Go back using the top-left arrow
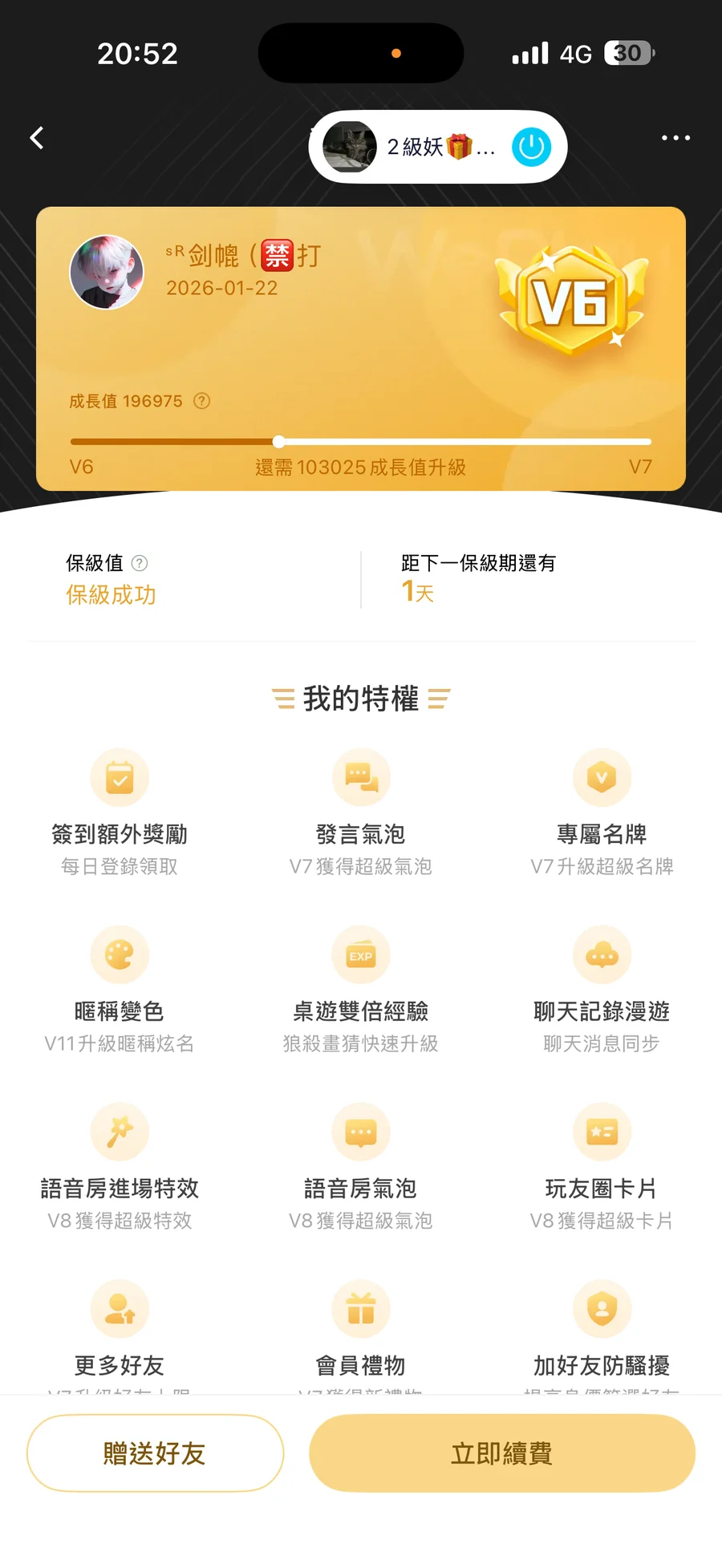The width and height of the screenshot is (722, 1568). click(37, 138)
